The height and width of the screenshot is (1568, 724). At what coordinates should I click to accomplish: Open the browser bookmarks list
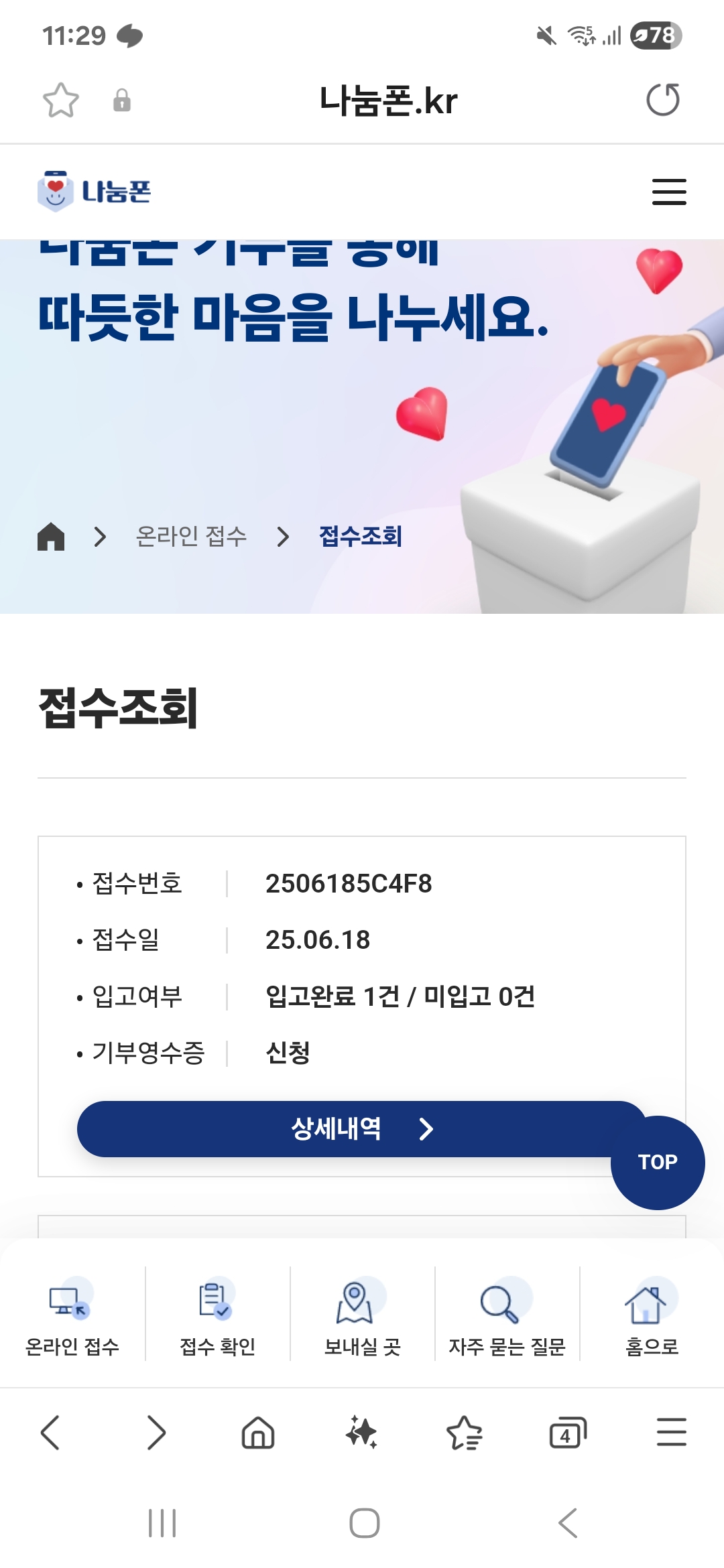coord(464,1433)
